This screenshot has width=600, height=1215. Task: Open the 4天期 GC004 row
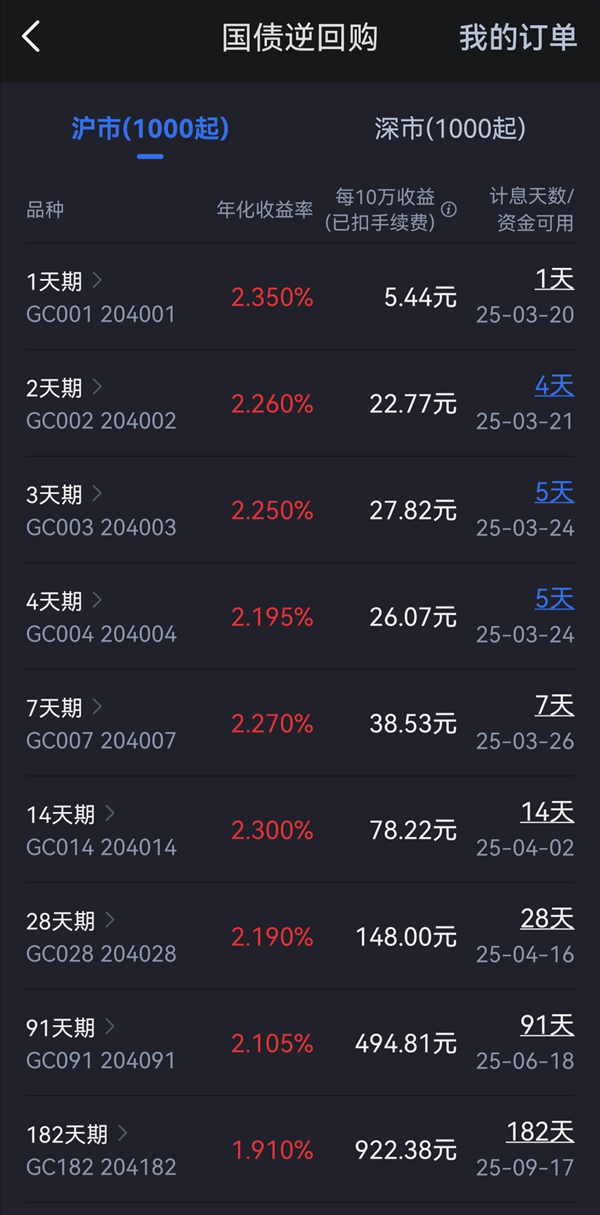[300, 617]
